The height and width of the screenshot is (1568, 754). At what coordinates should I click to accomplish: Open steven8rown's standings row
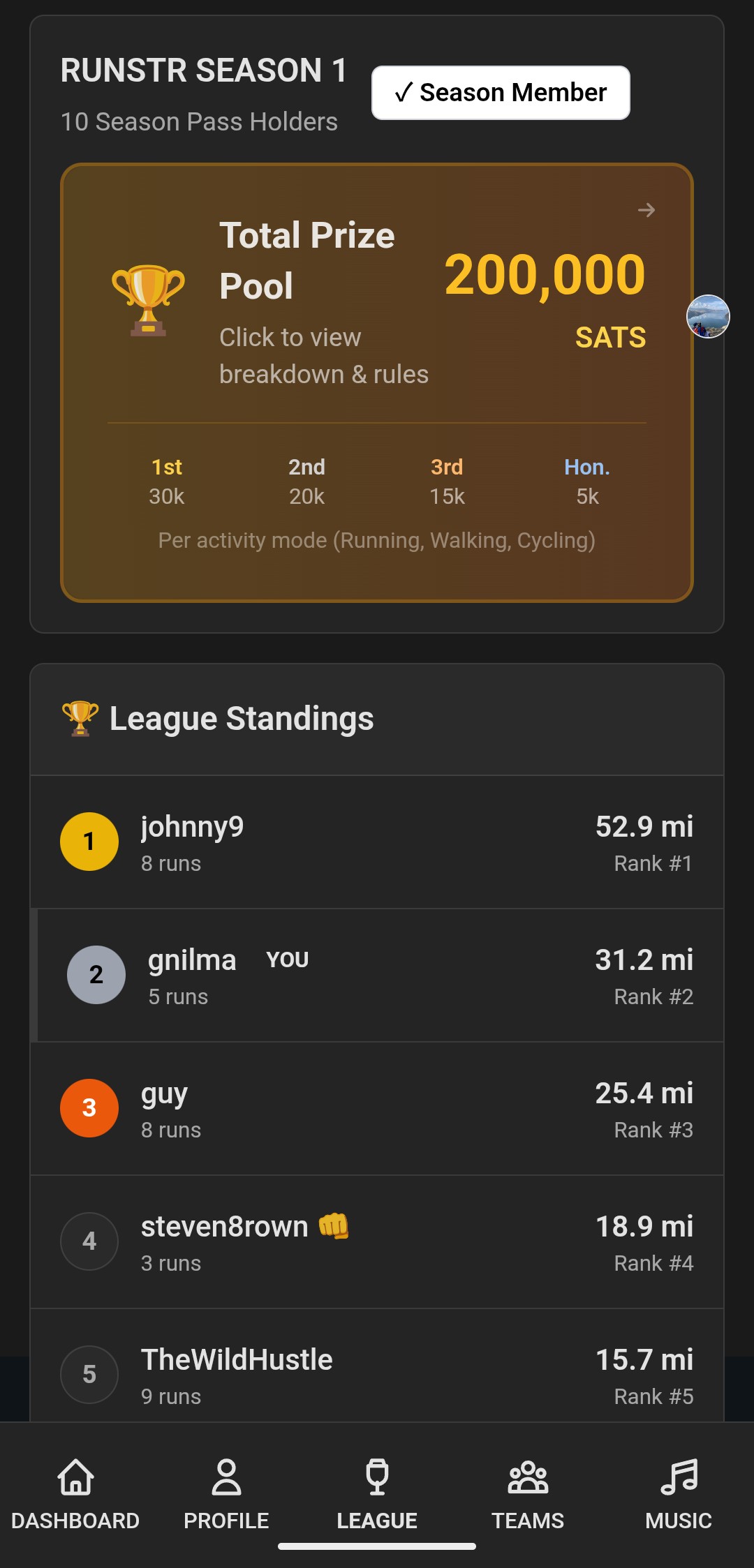pos(377,1241)
